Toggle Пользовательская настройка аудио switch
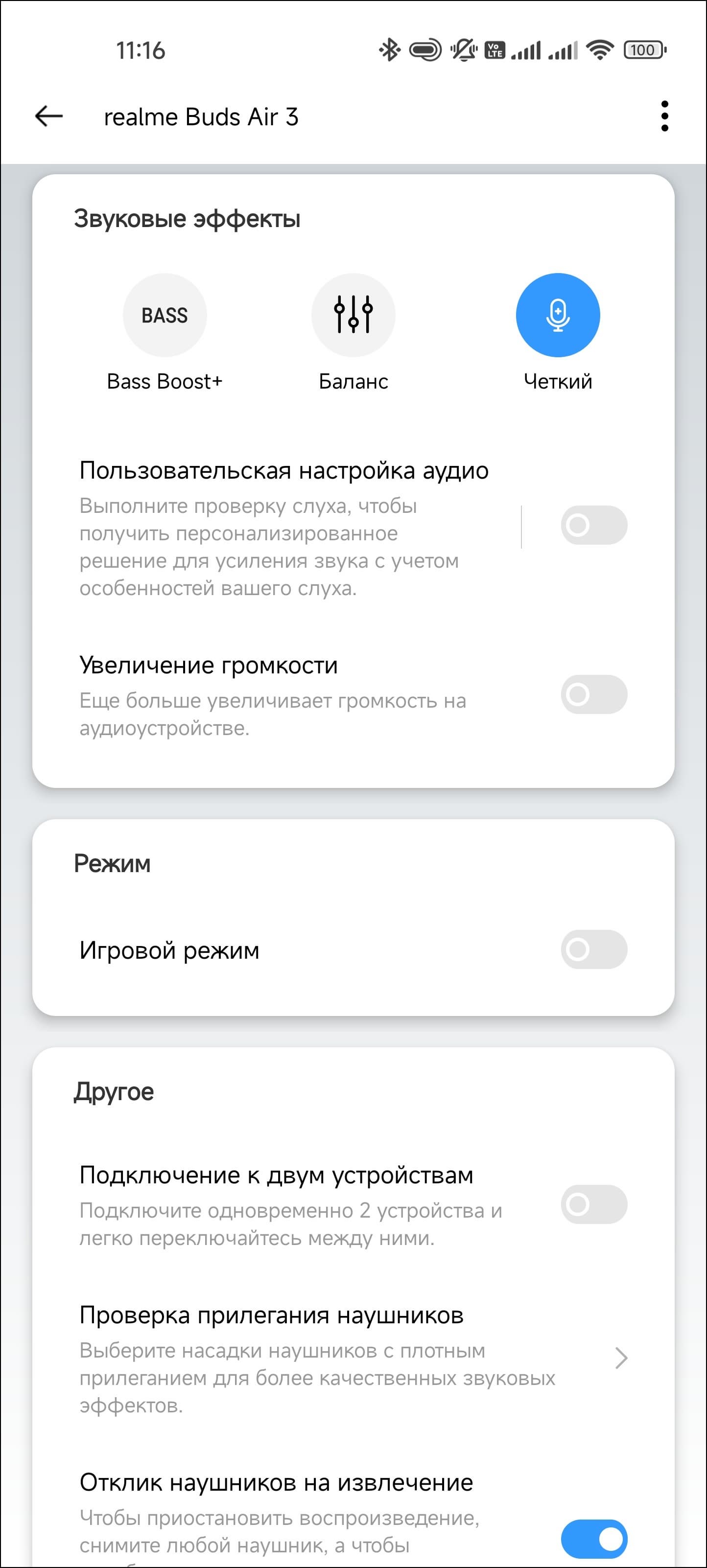 click(594, 525)
